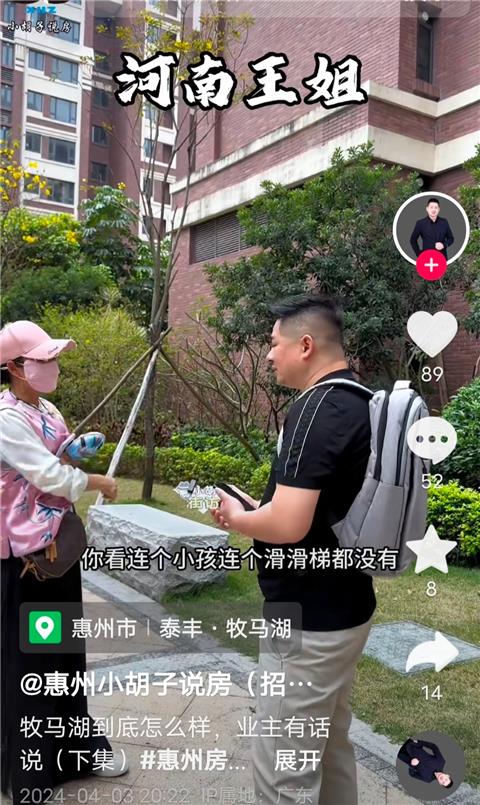Save this video with the star icon
Viewport: 480px width, 805px height.
click(431, 549)
